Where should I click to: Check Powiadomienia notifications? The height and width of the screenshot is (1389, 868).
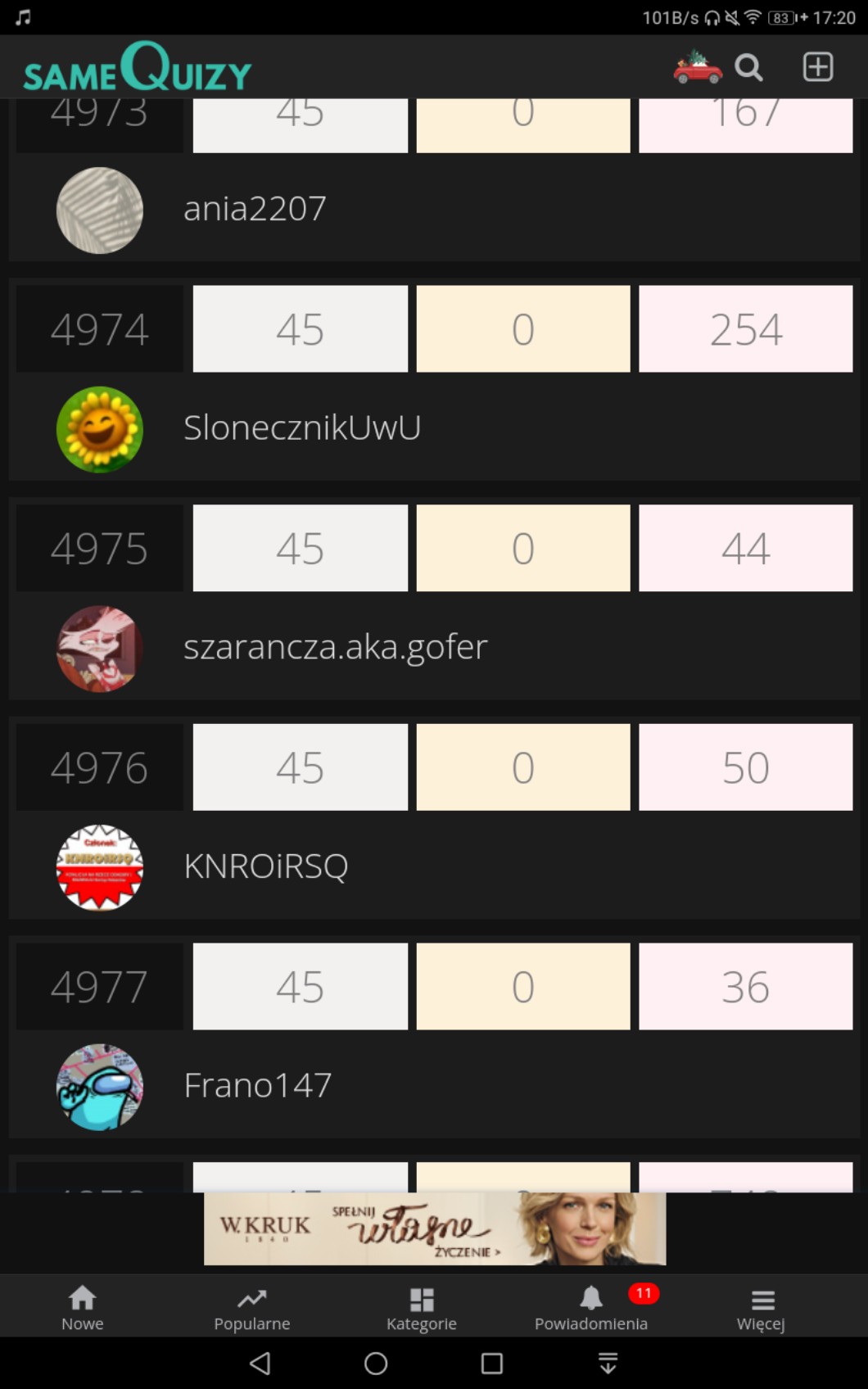(591, 1307)
